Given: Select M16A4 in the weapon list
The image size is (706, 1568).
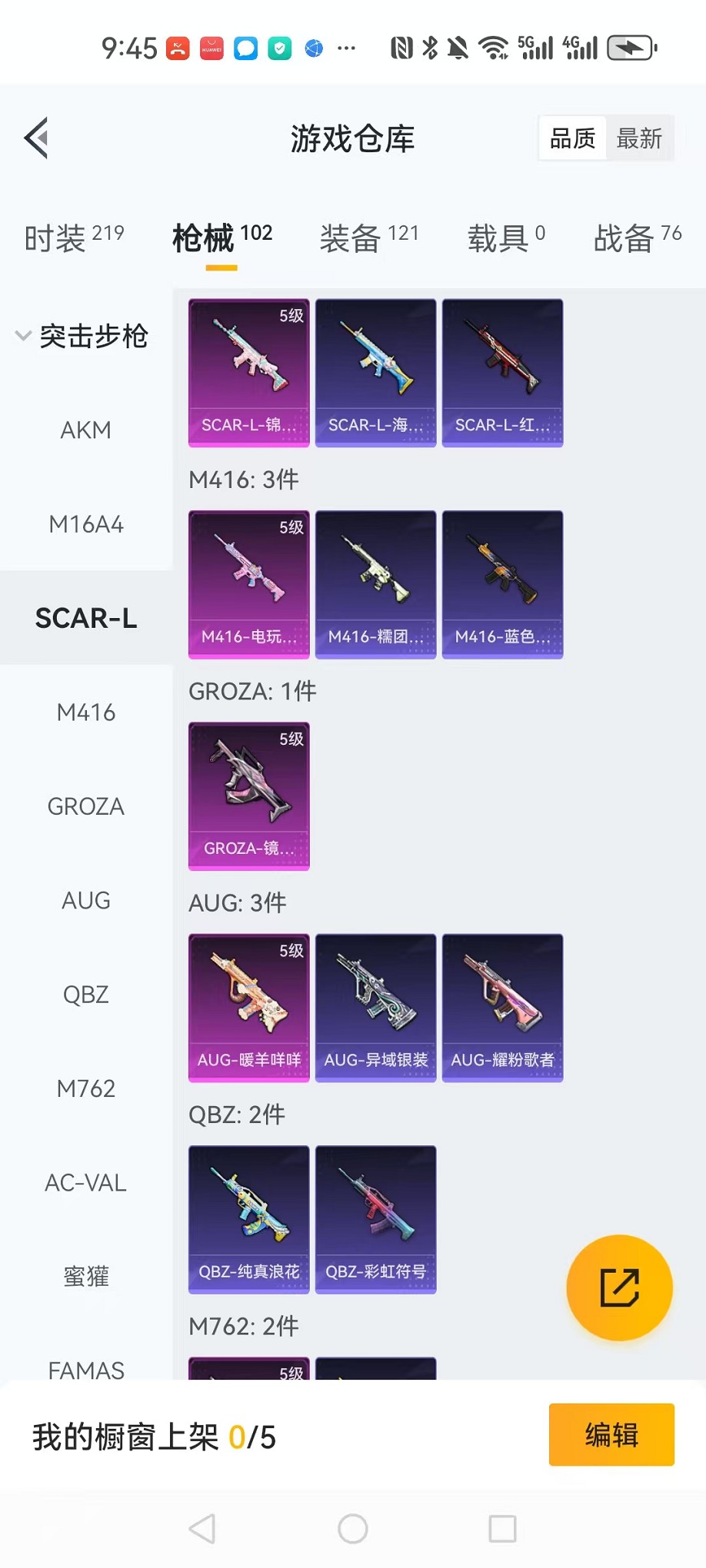Looking at the screenshot, I should [x=85, y=524].
